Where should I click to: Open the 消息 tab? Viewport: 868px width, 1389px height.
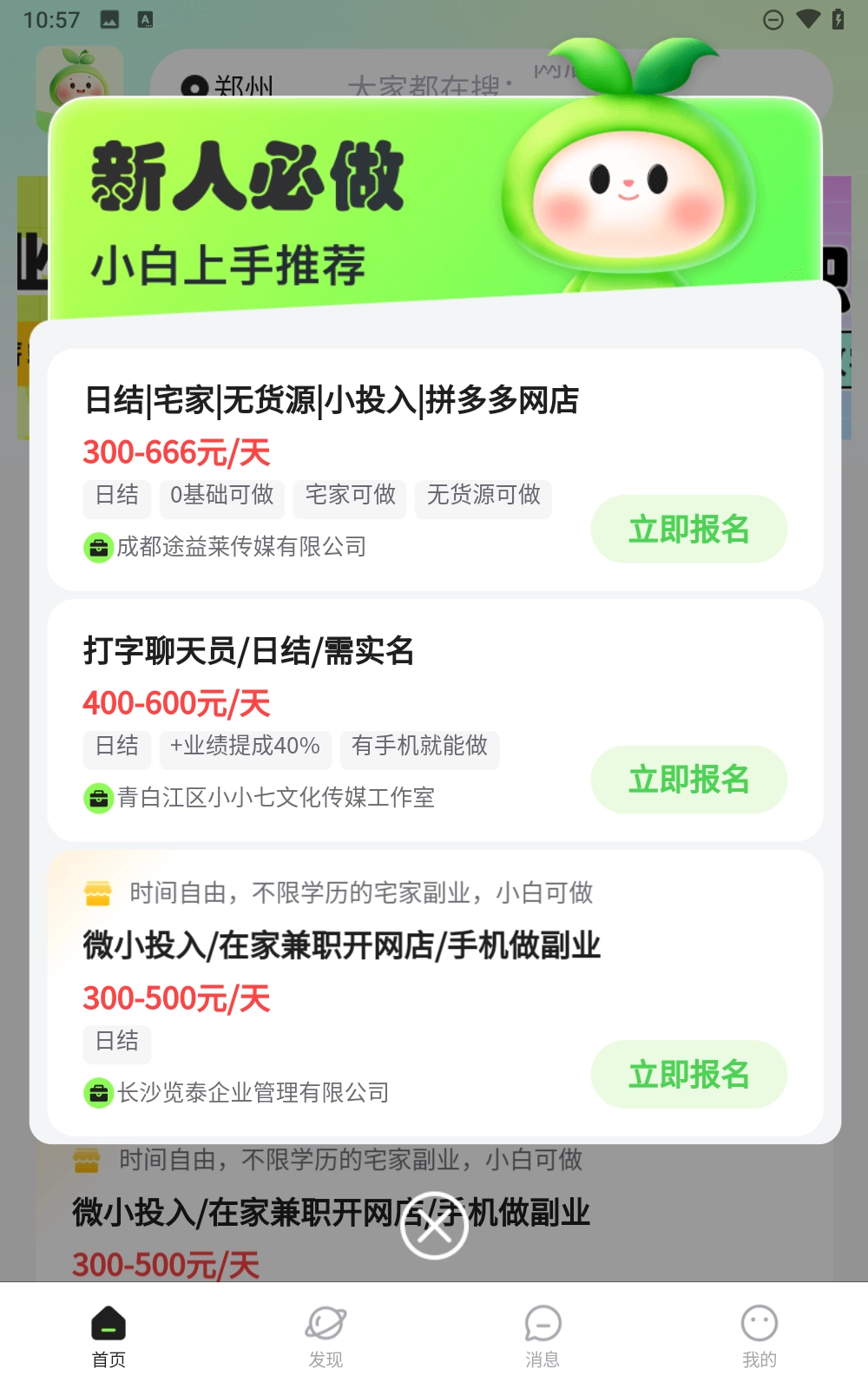(542, 1337)
